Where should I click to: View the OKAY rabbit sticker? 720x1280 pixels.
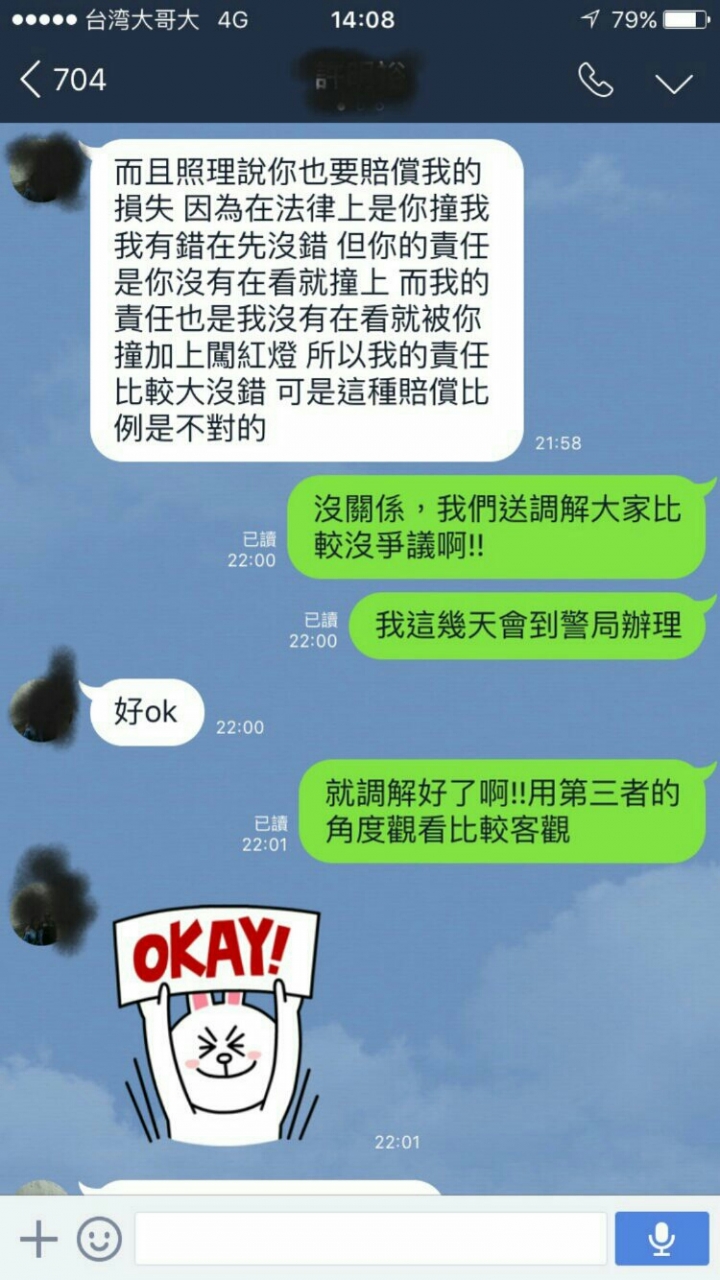[217, 1025]
